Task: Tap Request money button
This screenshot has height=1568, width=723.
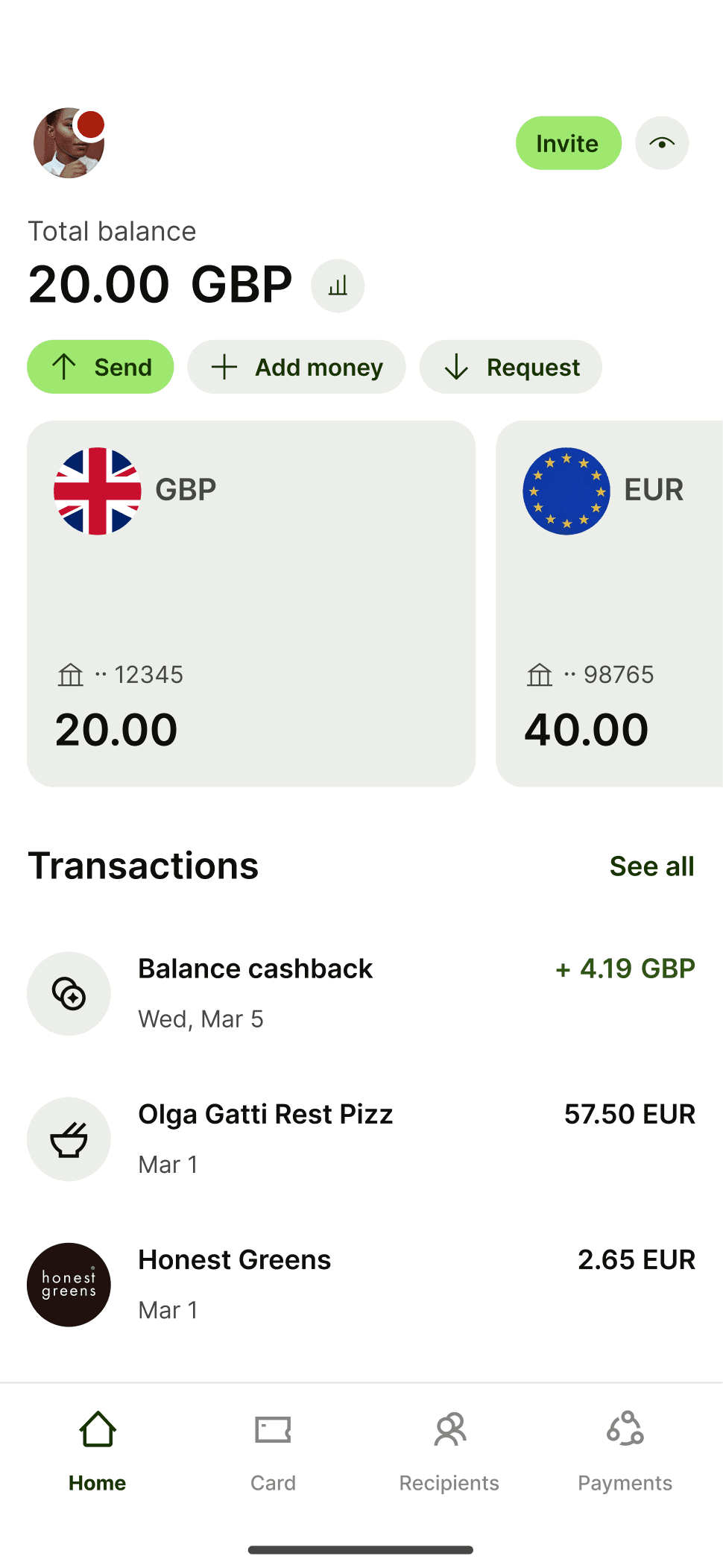Action: tap(511, 367)
